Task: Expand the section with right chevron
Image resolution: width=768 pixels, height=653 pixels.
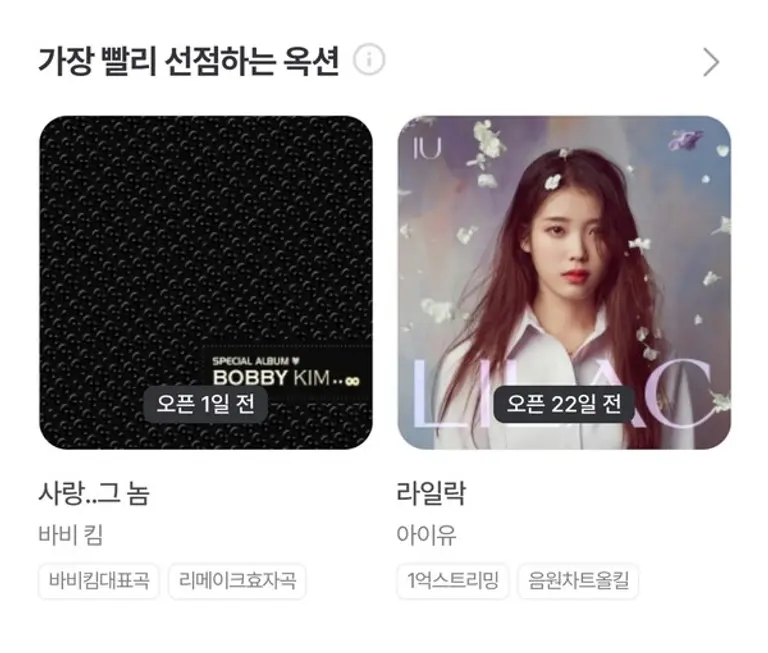Action: (711, 62)
